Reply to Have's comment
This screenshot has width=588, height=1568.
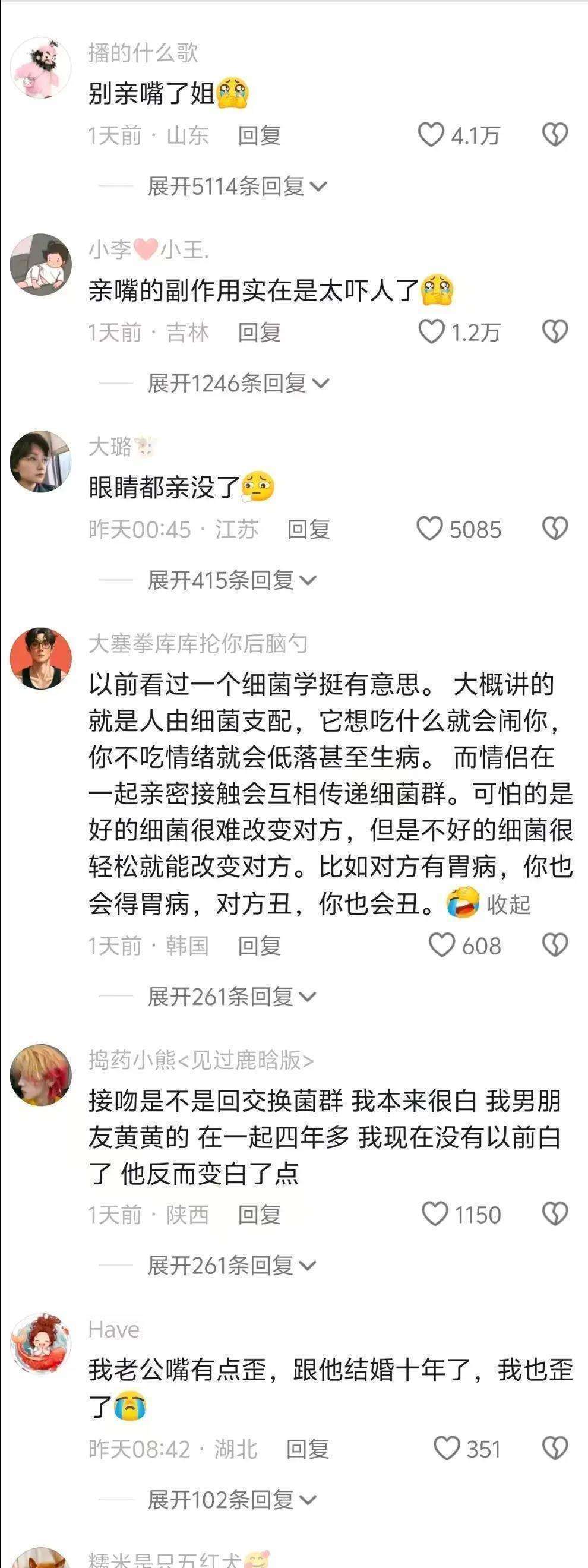[x=308, y=1449]
